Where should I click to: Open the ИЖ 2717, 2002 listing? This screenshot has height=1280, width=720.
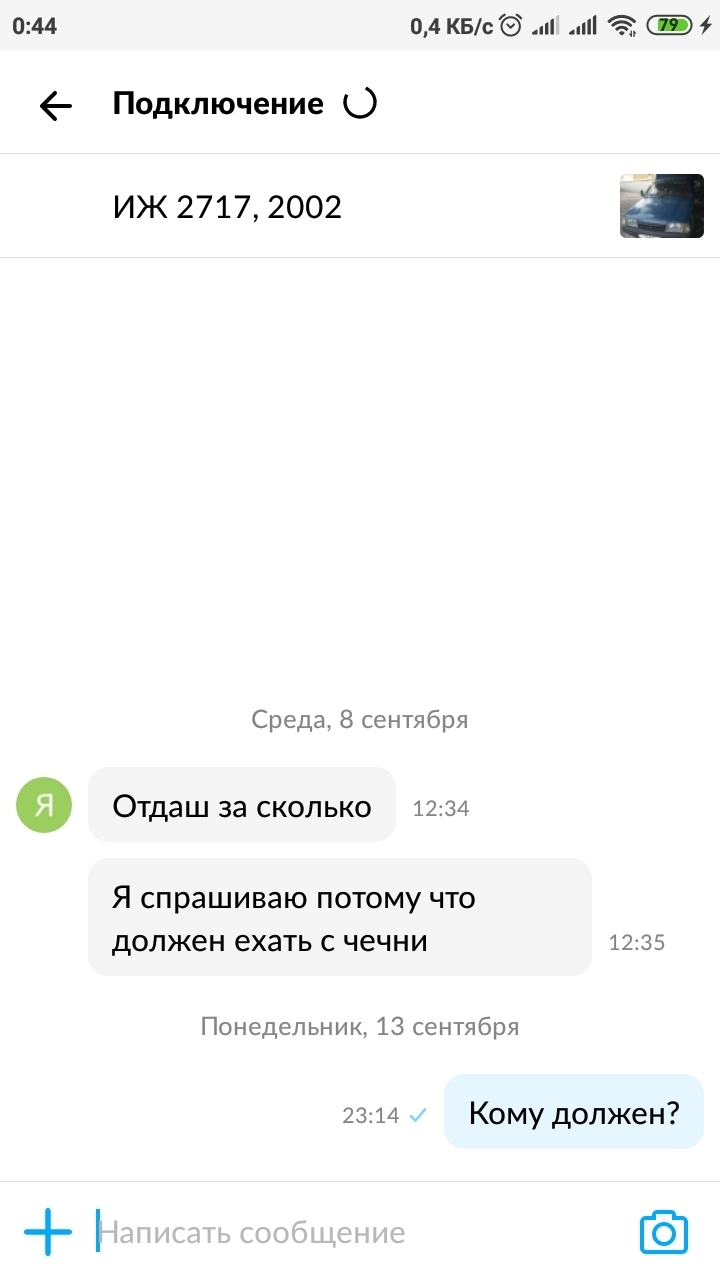coord(360,206)
